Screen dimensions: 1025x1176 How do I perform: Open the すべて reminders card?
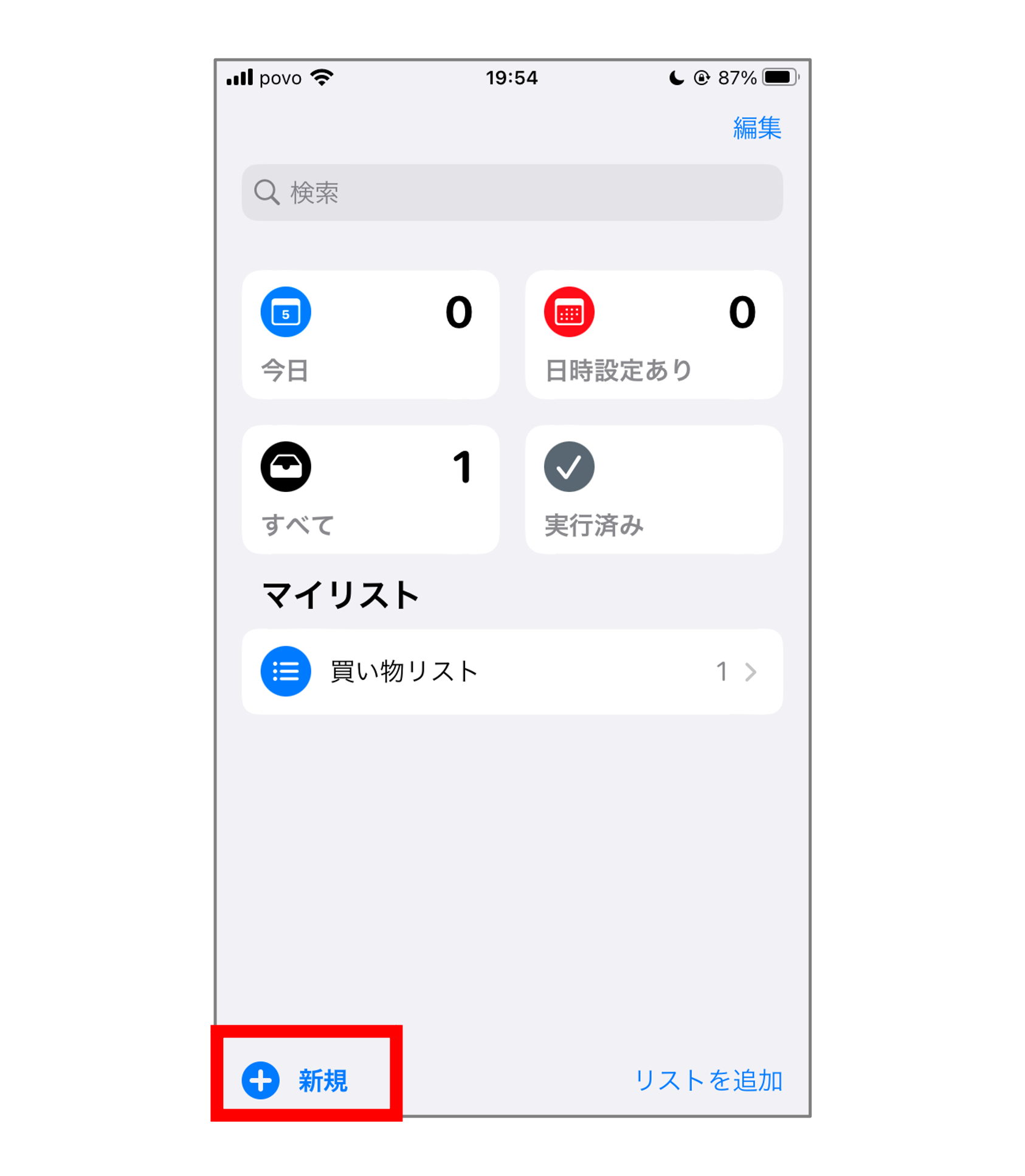[x=370, y=489]
